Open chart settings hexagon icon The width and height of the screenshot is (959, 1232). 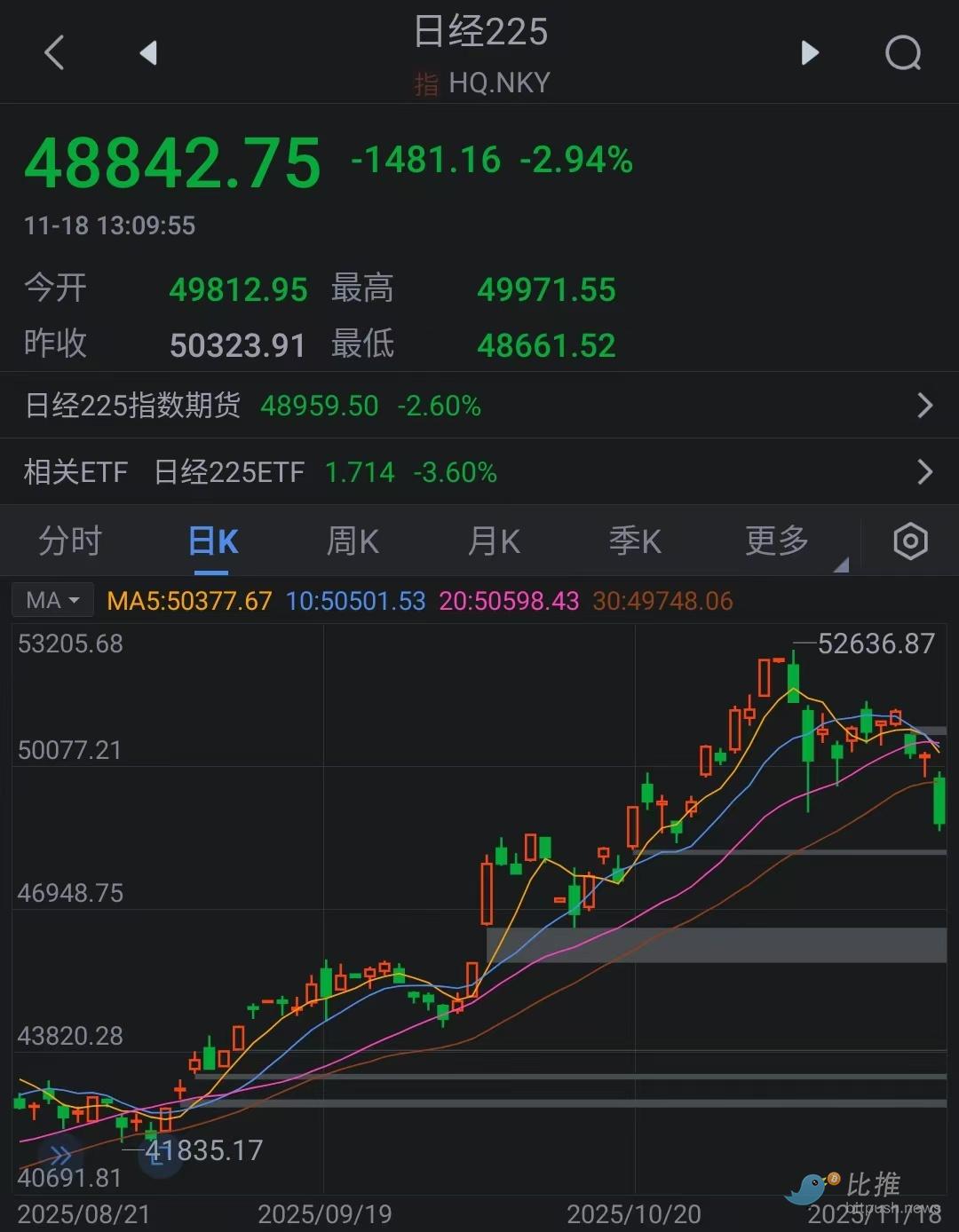[910, 541]
